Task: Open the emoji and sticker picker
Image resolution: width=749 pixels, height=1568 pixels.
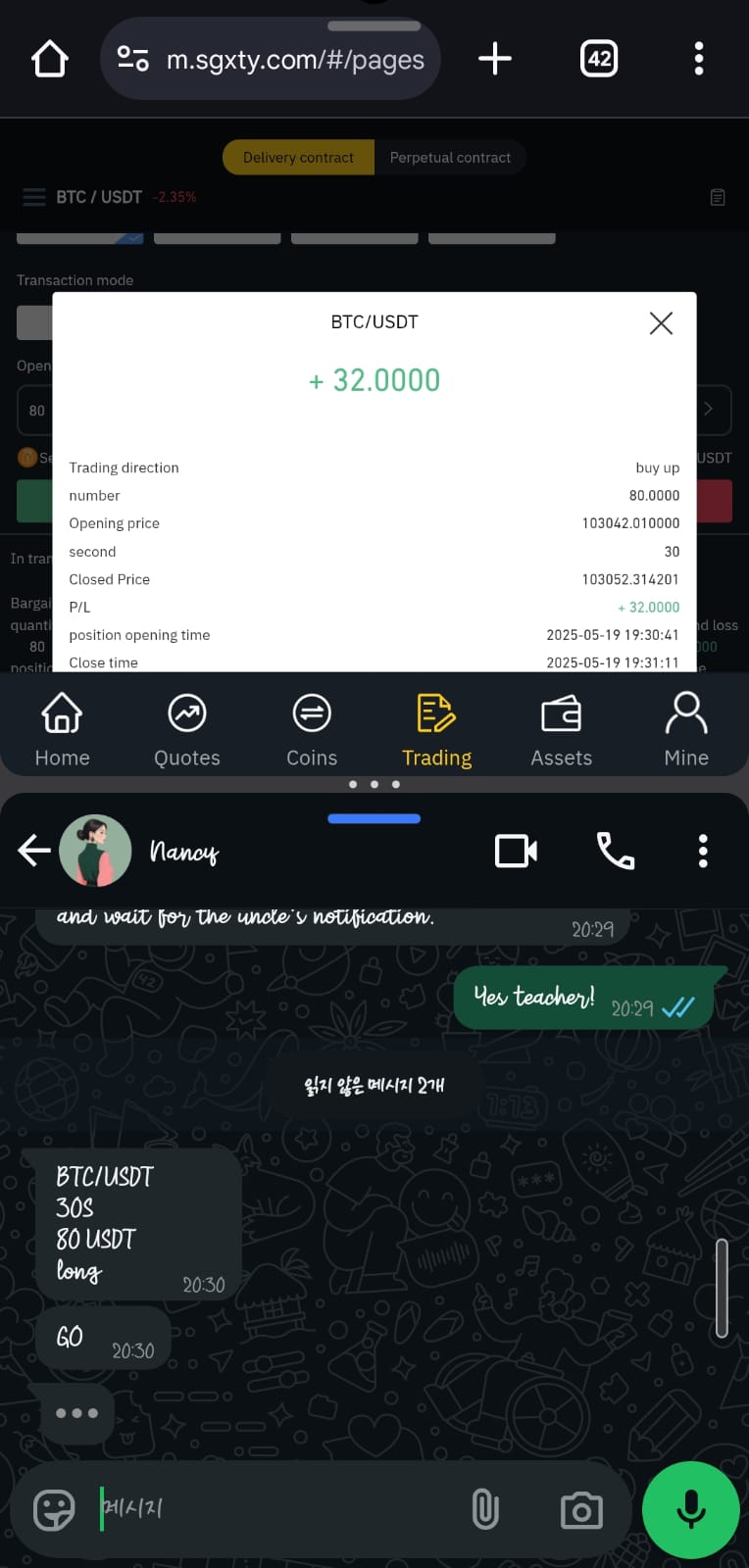Action: [54, 1510]
